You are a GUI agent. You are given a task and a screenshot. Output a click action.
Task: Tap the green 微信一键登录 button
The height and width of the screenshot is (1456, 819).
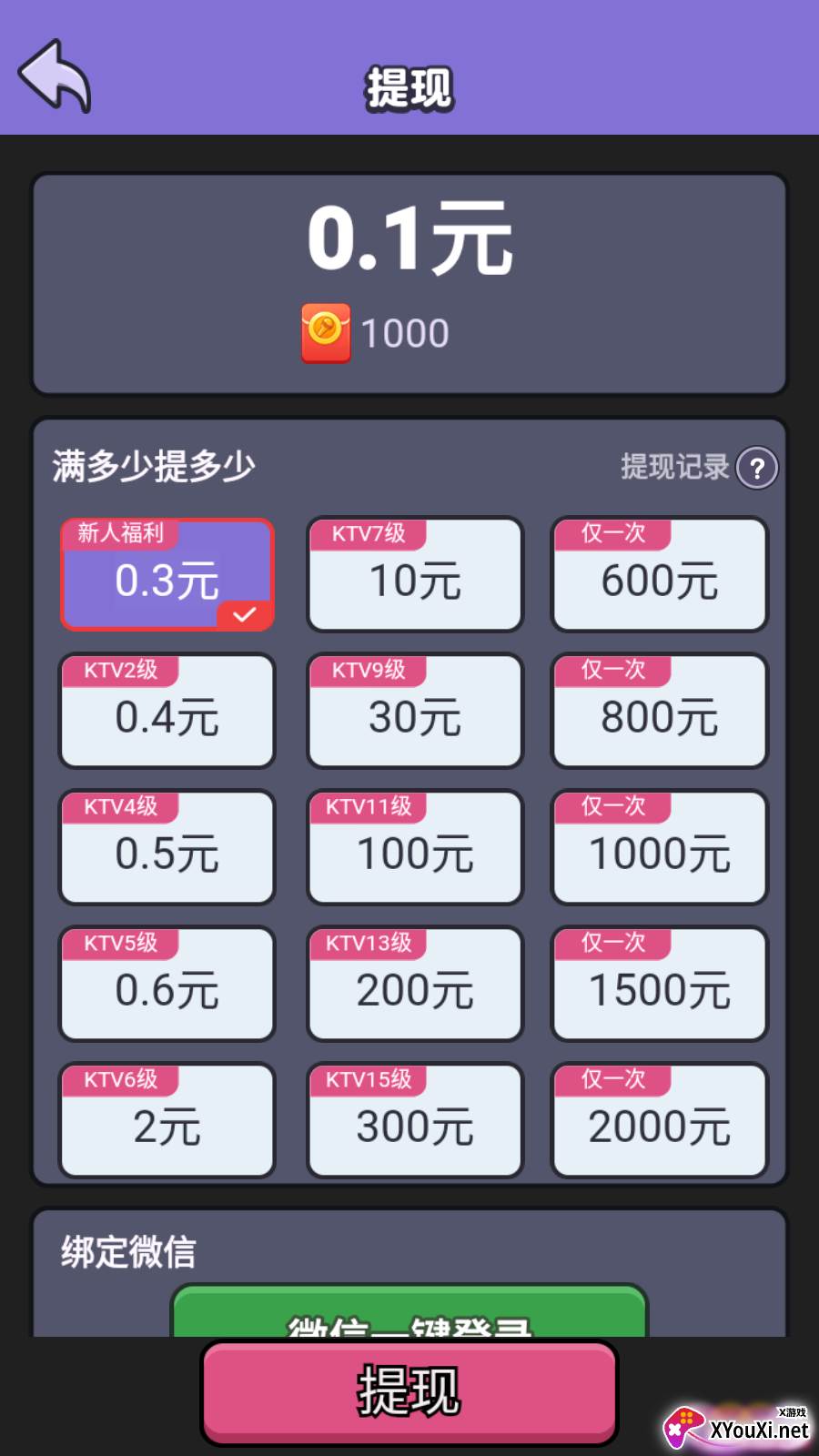click(x=409, y=1311)
